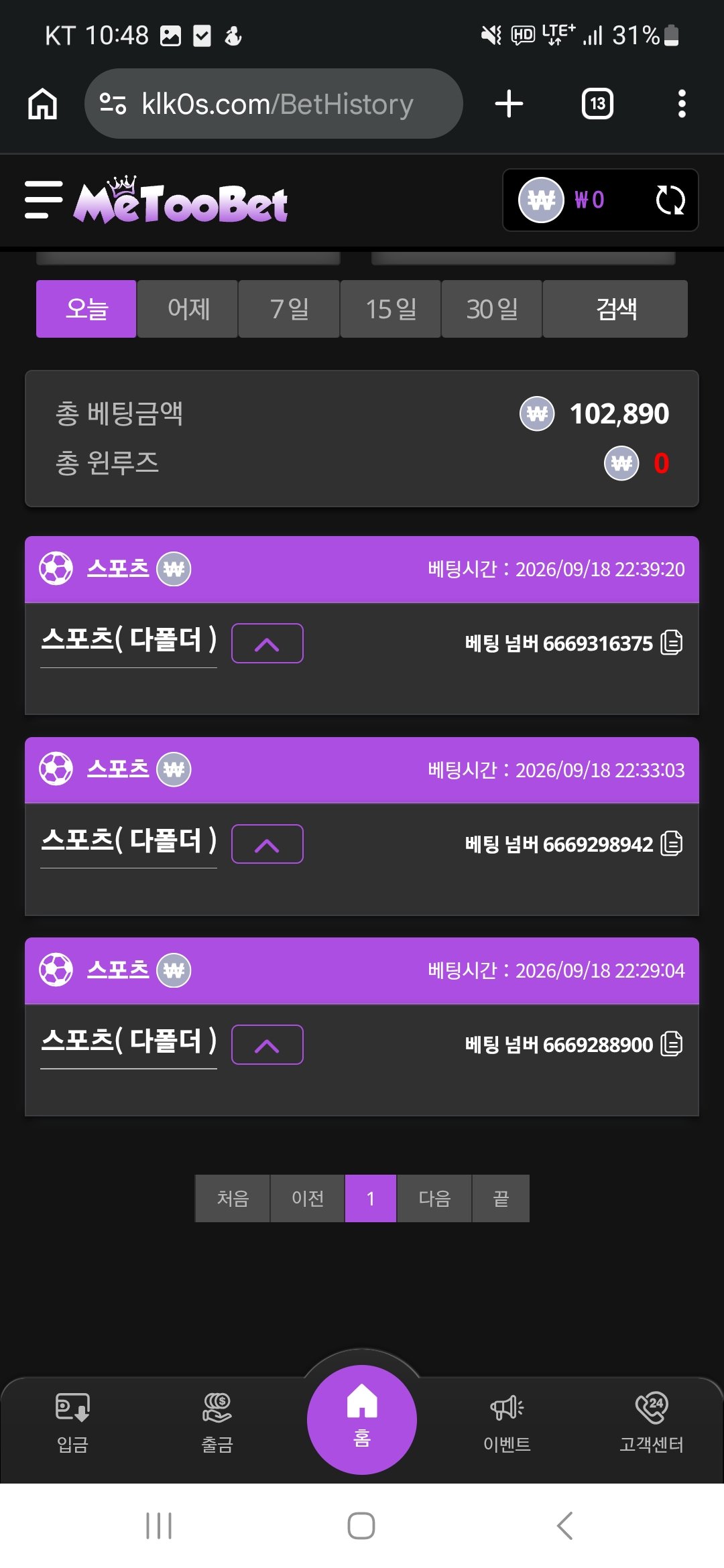This screenshot has width=724, height=1568.
Task: Open the 고객센터 customer center
Action: tap(652, 1422)
